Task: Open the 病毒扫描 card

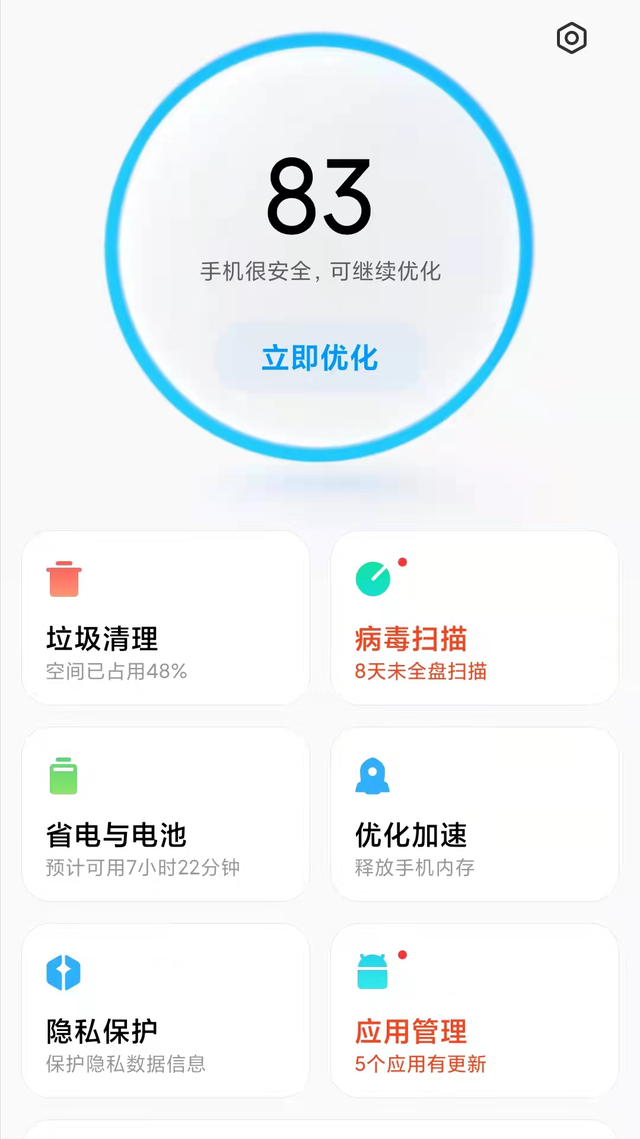Action: click(x=474, y=618)
